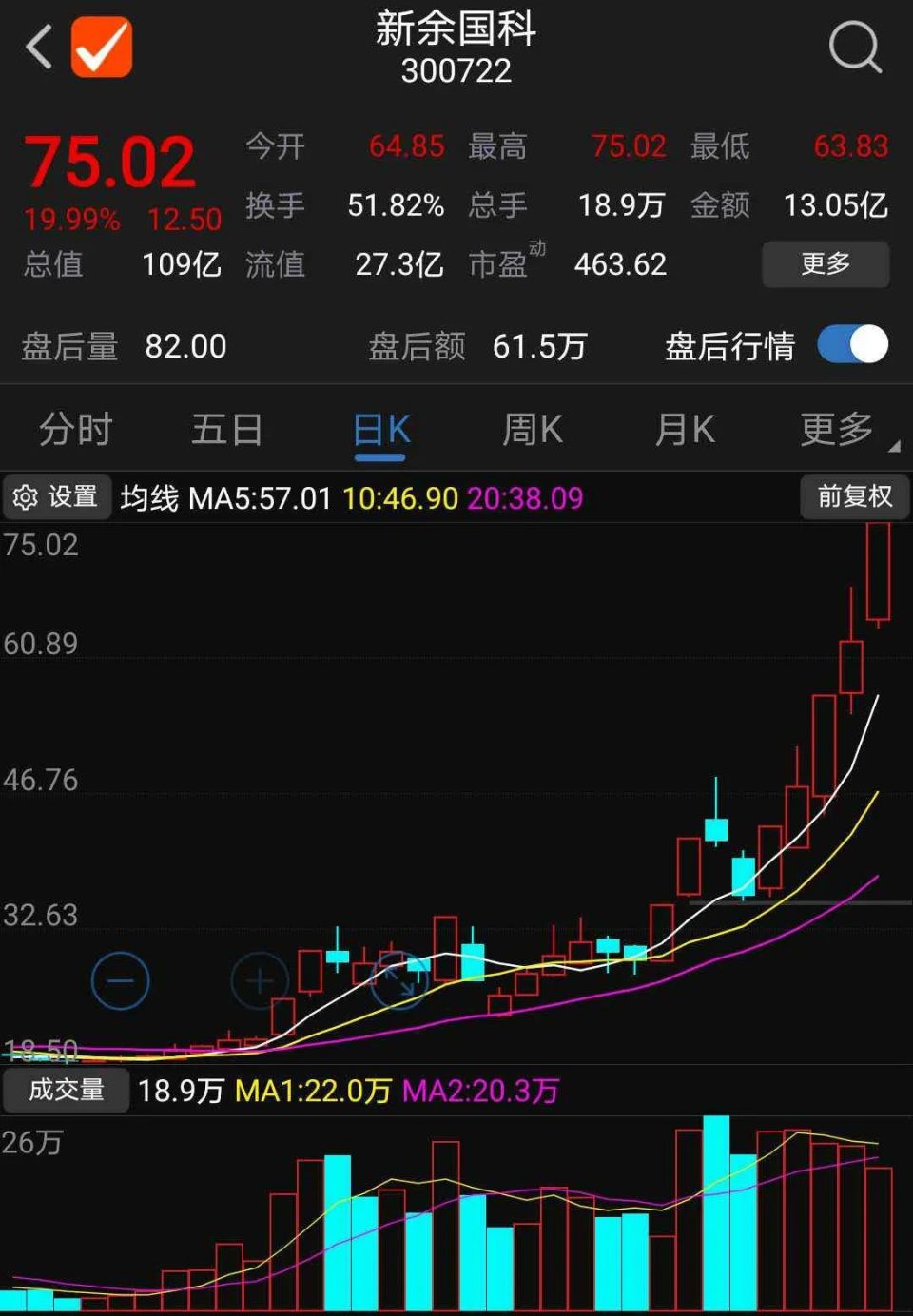
Task: Switch to the 分时 chart tab
Action: coord(76,430)
